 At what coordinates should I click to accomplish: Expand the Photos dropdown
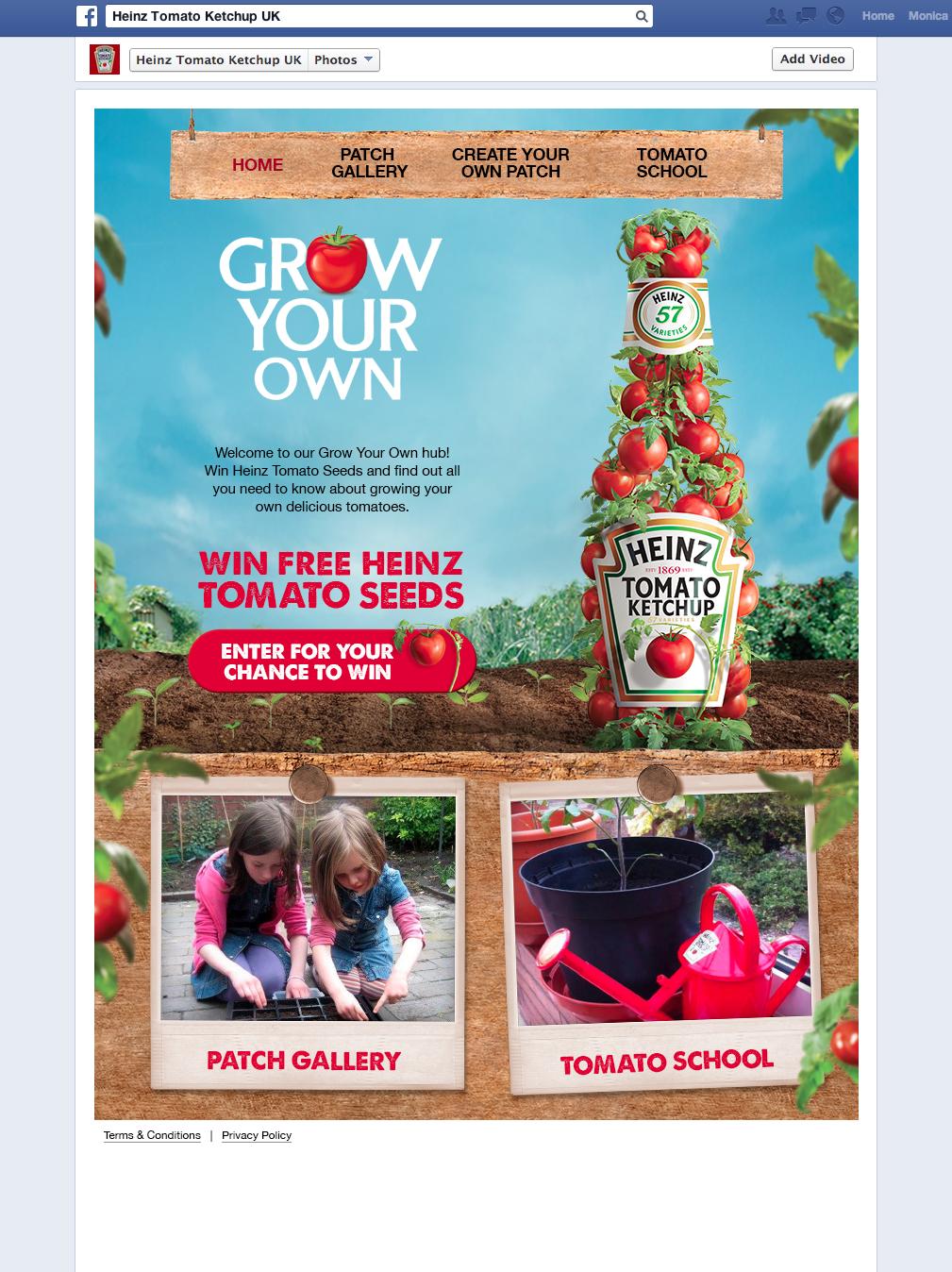click(x=343, y=59)
